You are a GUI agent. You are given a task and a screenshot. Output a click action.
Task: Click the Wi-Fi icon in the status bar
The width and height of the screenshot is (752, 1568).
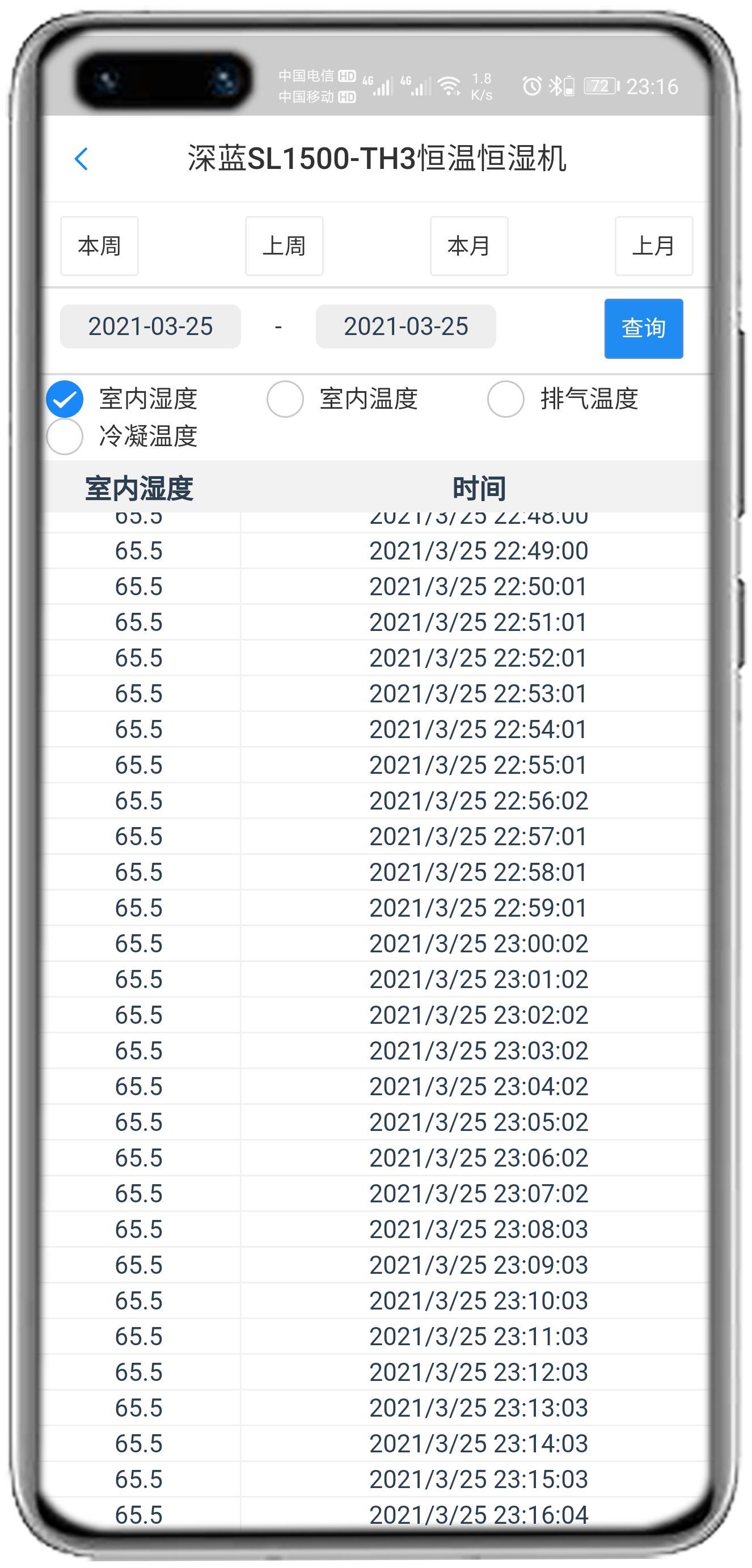(x=451, y=85)
